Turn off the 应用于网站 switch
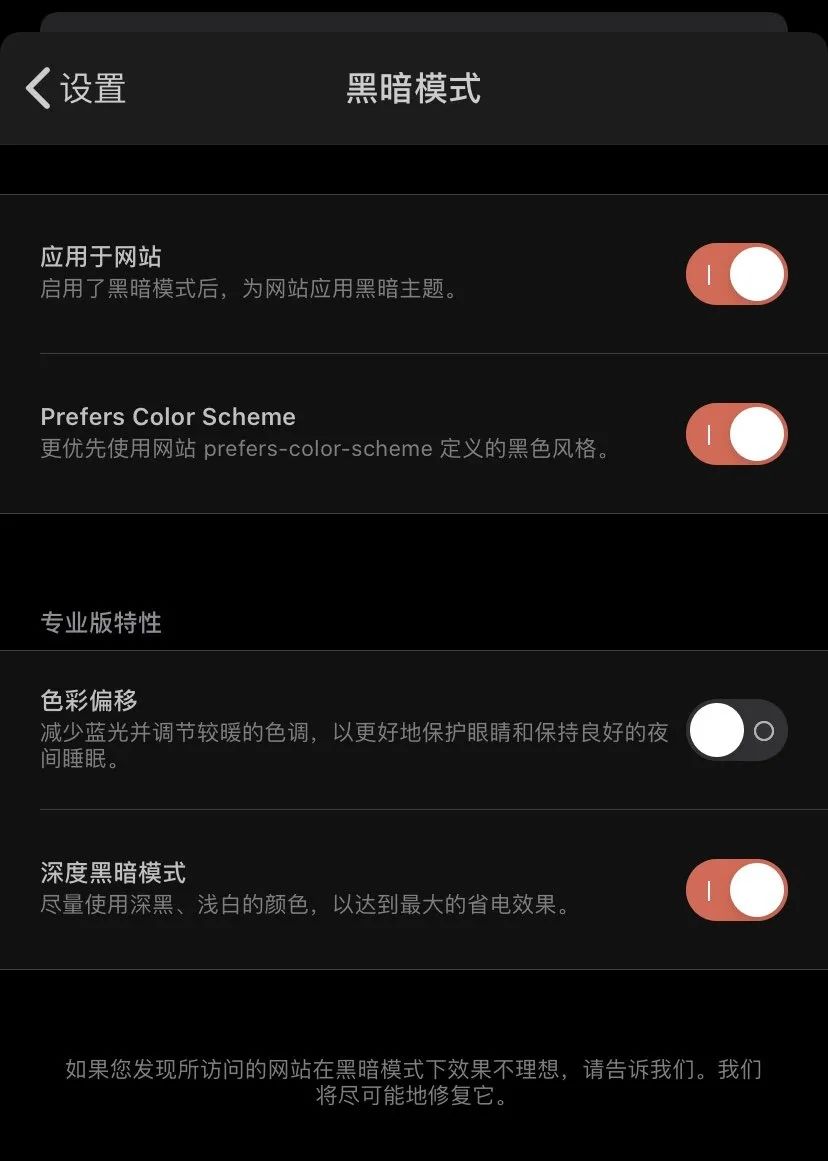 coord(736,274)
